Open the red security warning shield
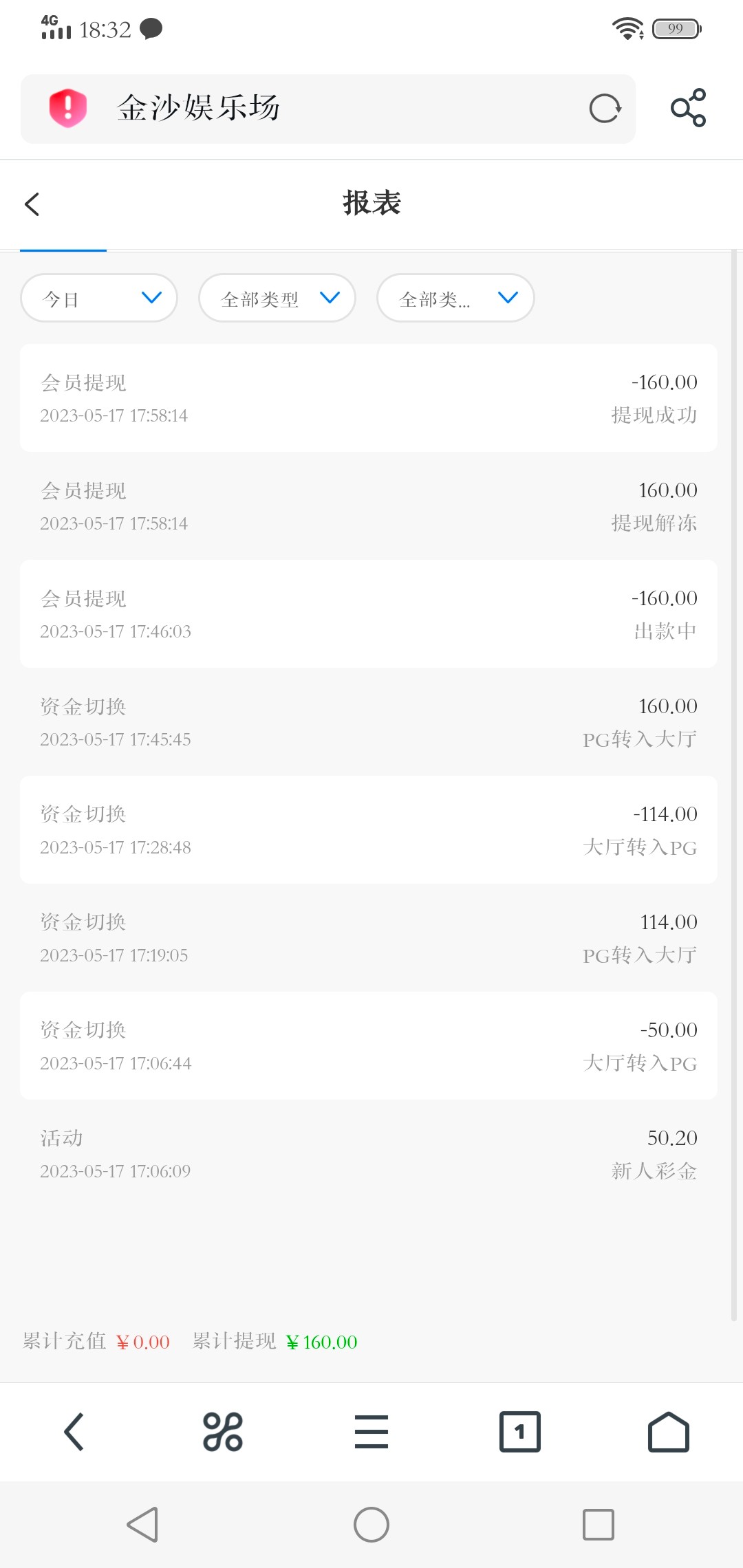Screen dimensions: 743x1568 tap(67, 109)
